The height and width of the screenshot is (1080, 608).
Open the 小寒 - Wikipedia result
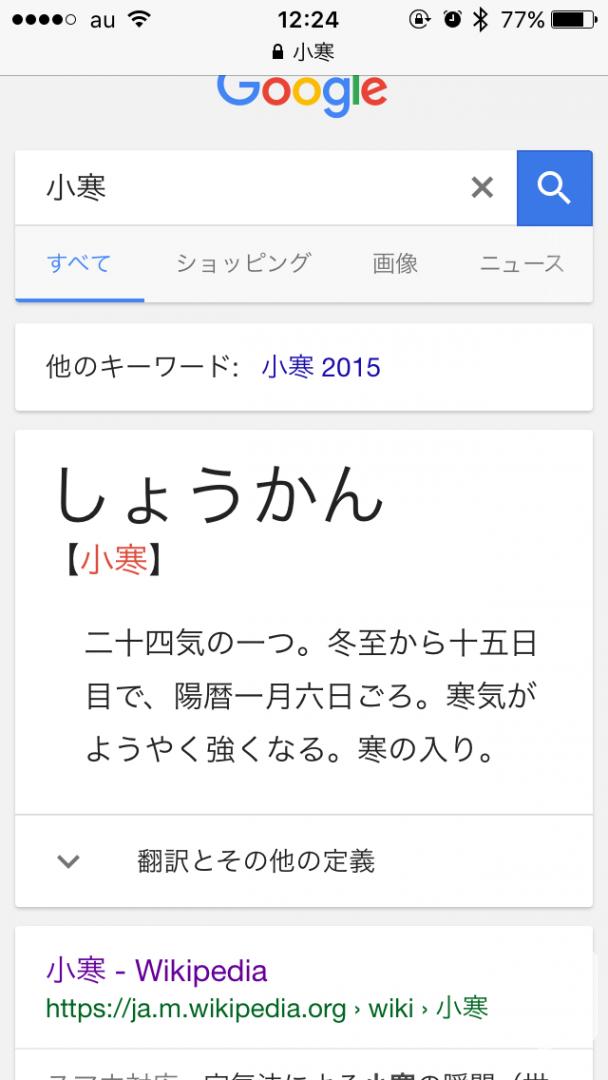pos(157,971)
